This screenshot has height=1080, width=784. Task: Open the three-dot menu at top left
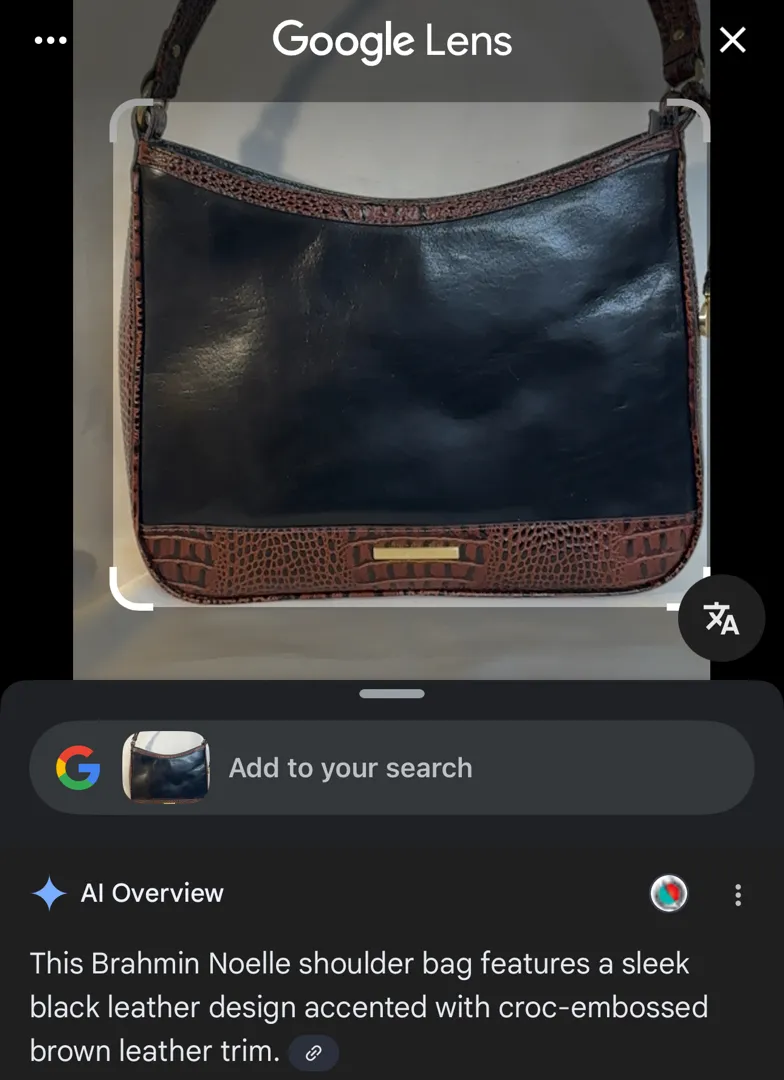[50, 41]
